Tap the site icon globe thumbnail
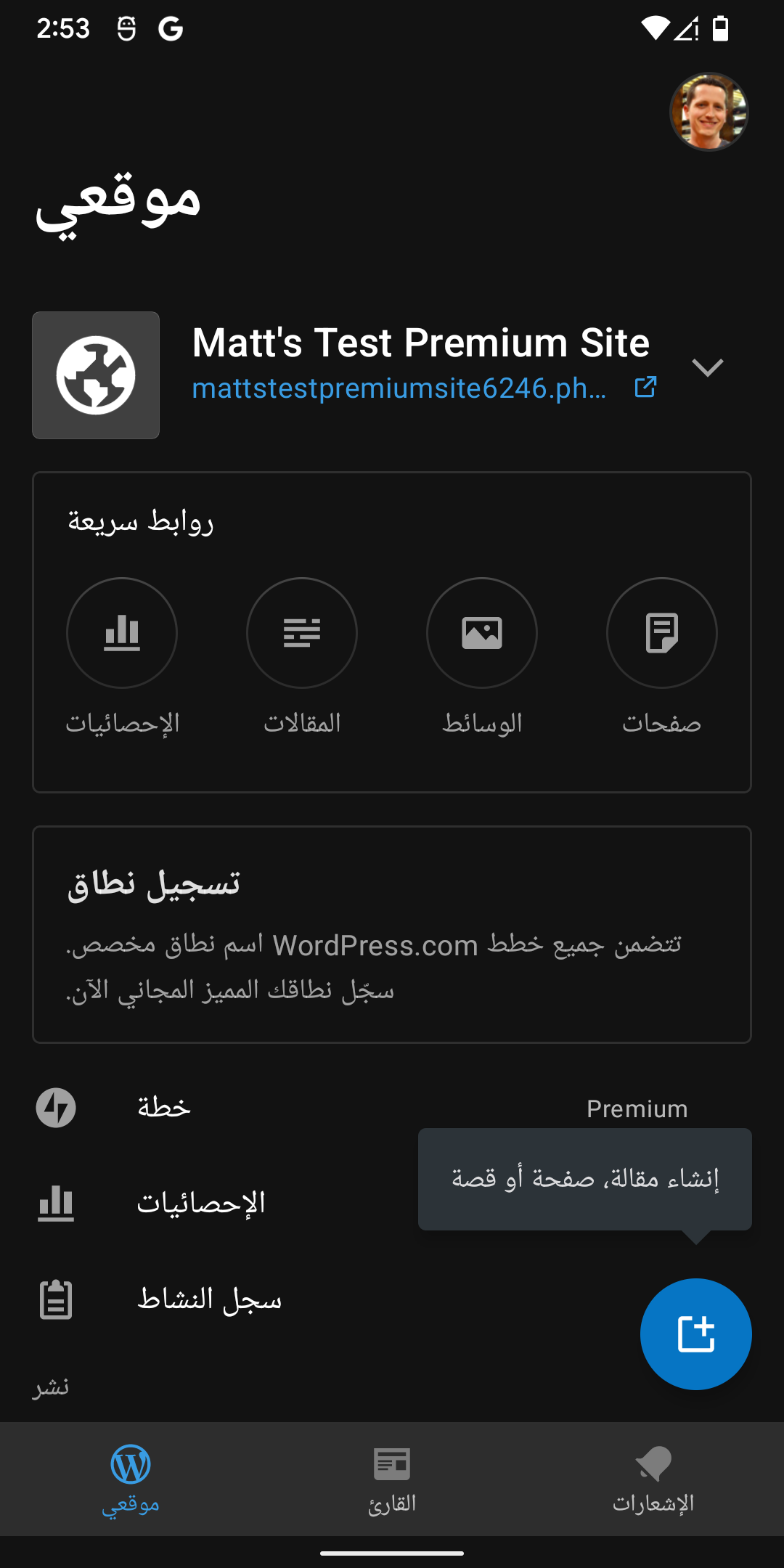784x1568 pixels. 96,375
